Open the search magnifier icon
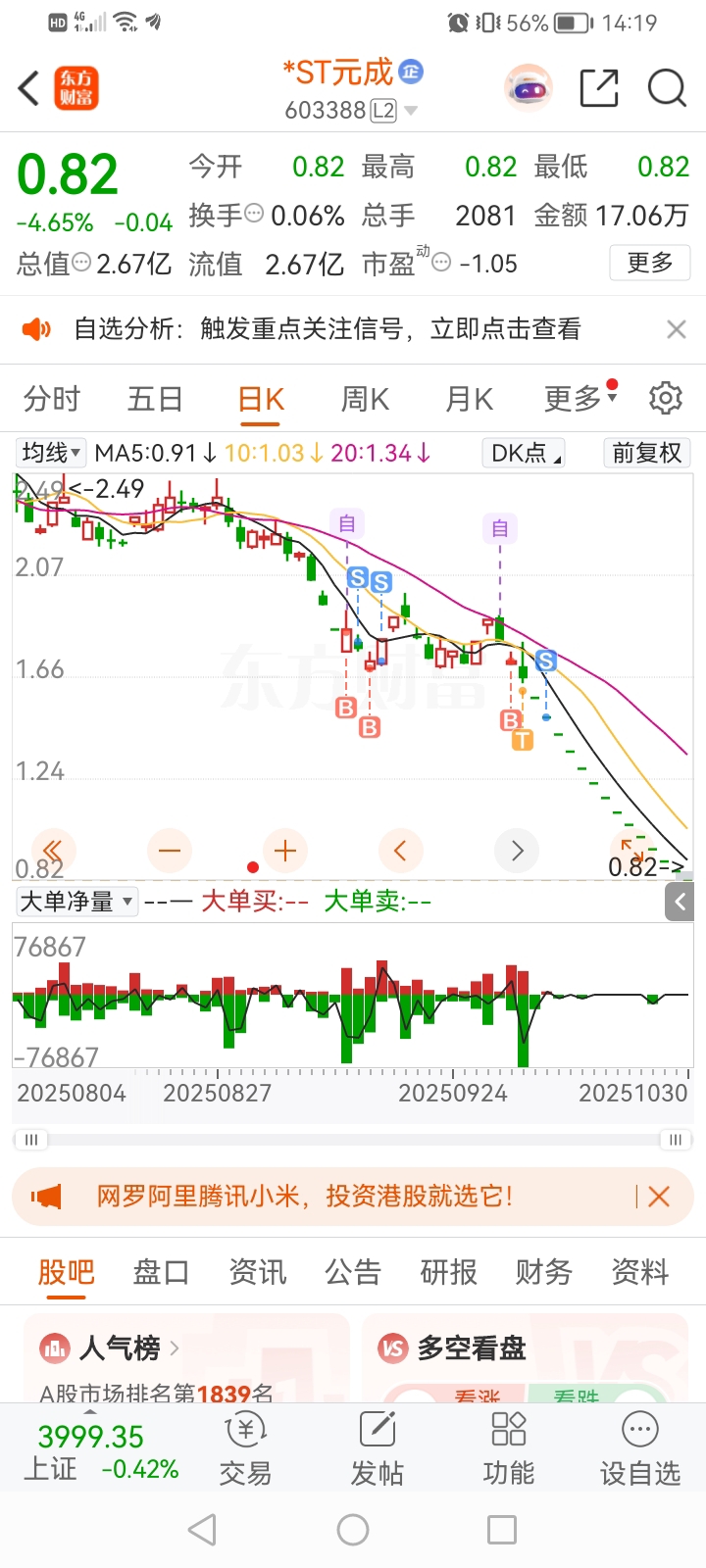 667,88
